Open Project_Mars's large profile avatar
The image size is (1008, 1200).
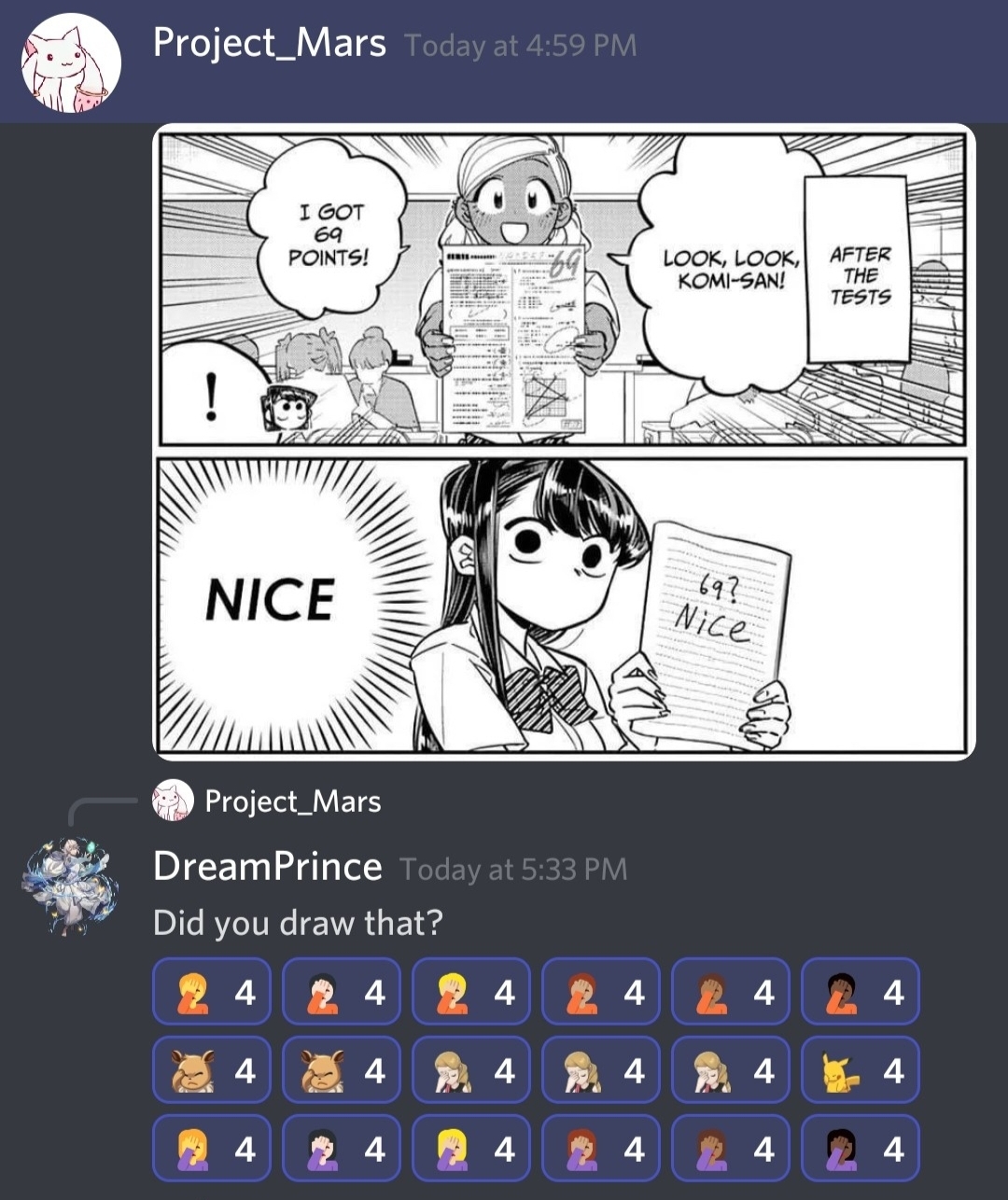pyautogui.click(x=71, y=63)
